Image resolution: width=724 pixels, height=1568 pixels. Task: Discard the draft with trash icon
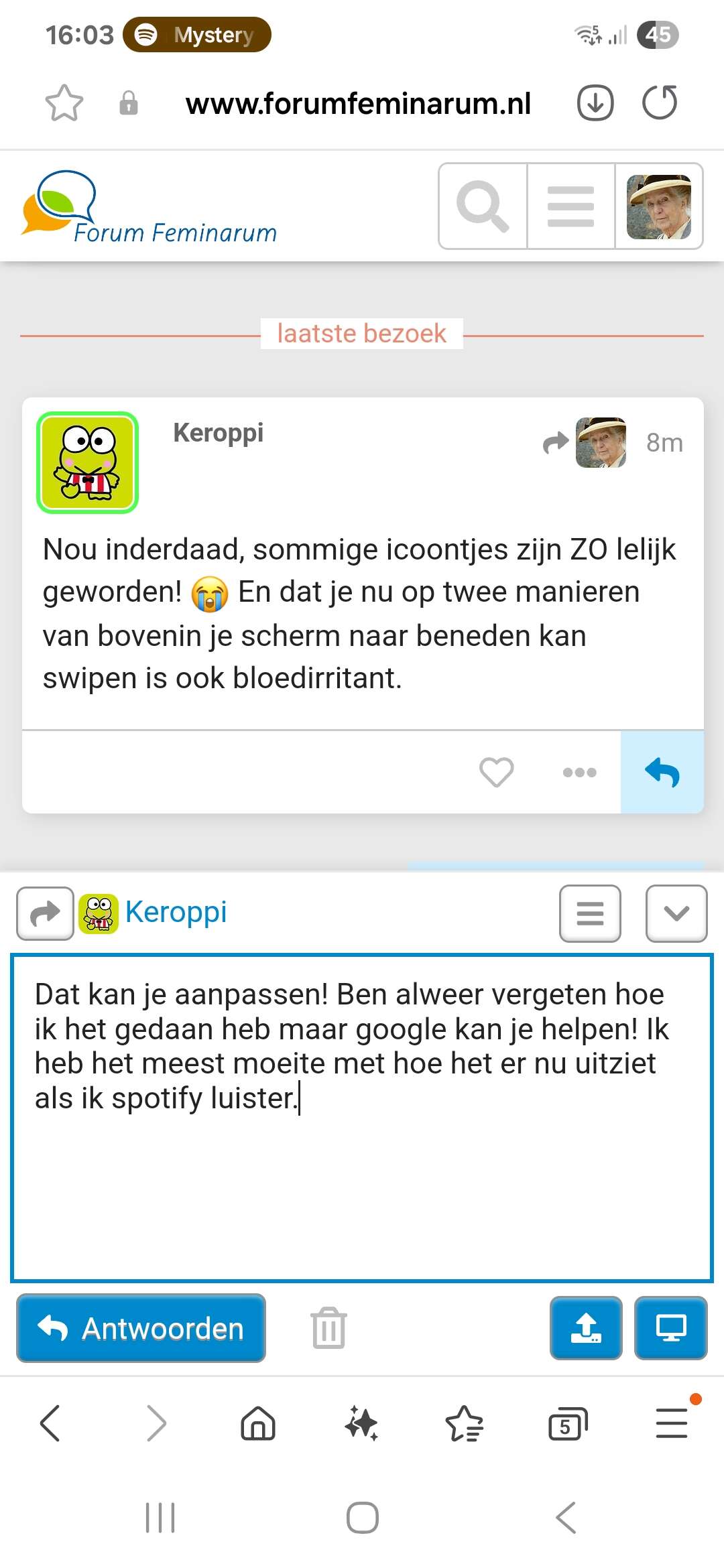[x=329, y=1327]
